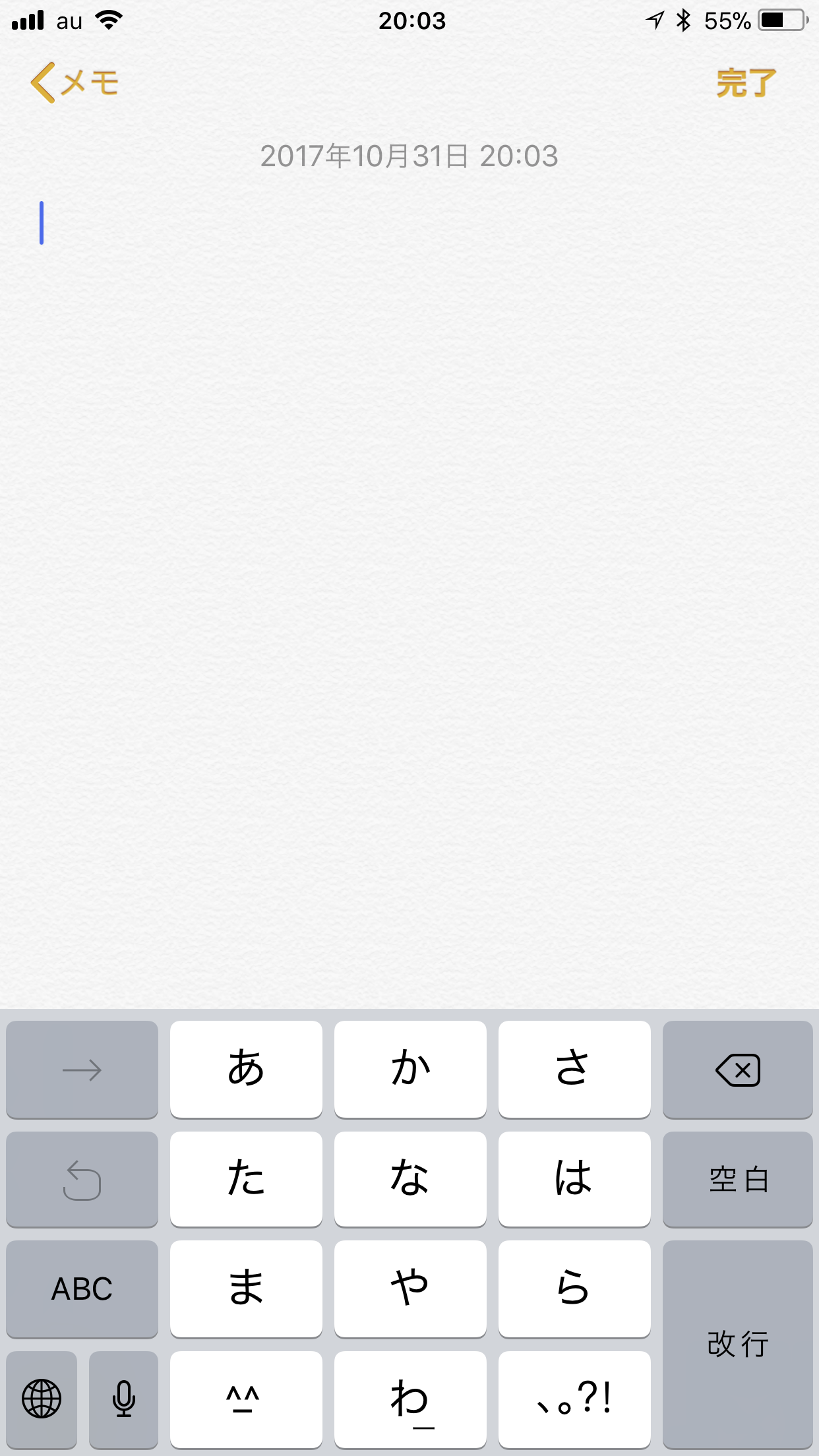Type the わ kana key

click(410, 1399)
